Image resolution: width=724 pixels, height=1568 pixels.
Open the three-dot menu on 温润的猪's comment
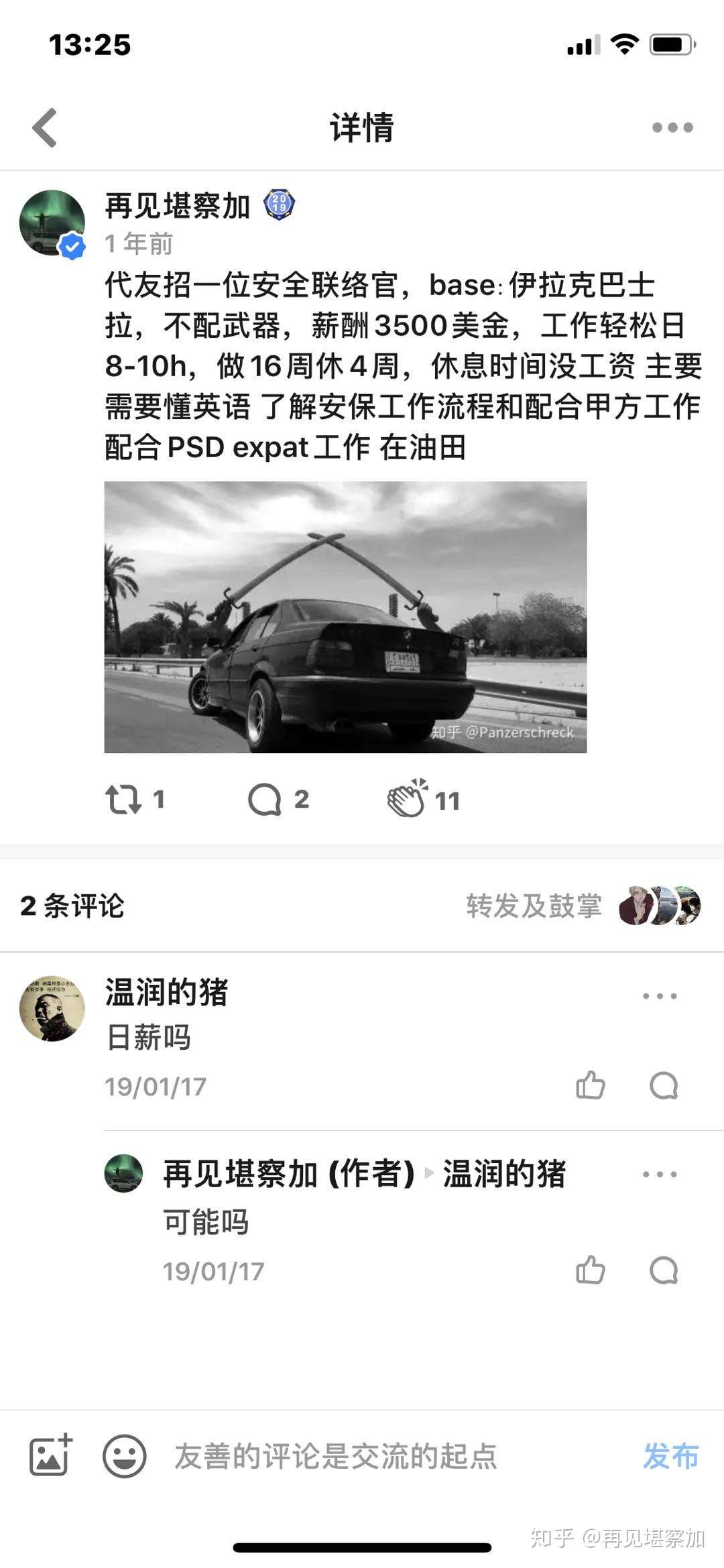(660, 996)
